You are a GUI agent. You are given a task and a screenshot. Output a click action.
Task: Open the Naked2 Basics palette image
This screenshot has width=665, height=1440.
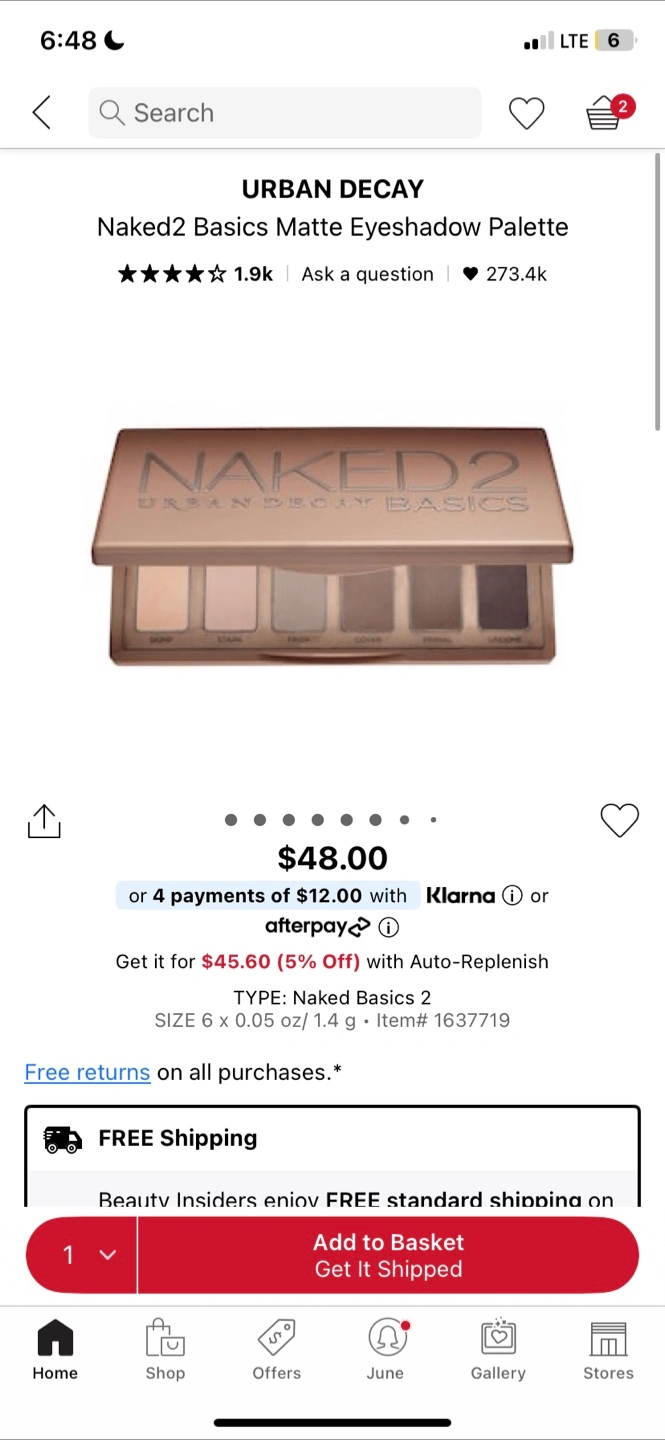click(332, 545)
